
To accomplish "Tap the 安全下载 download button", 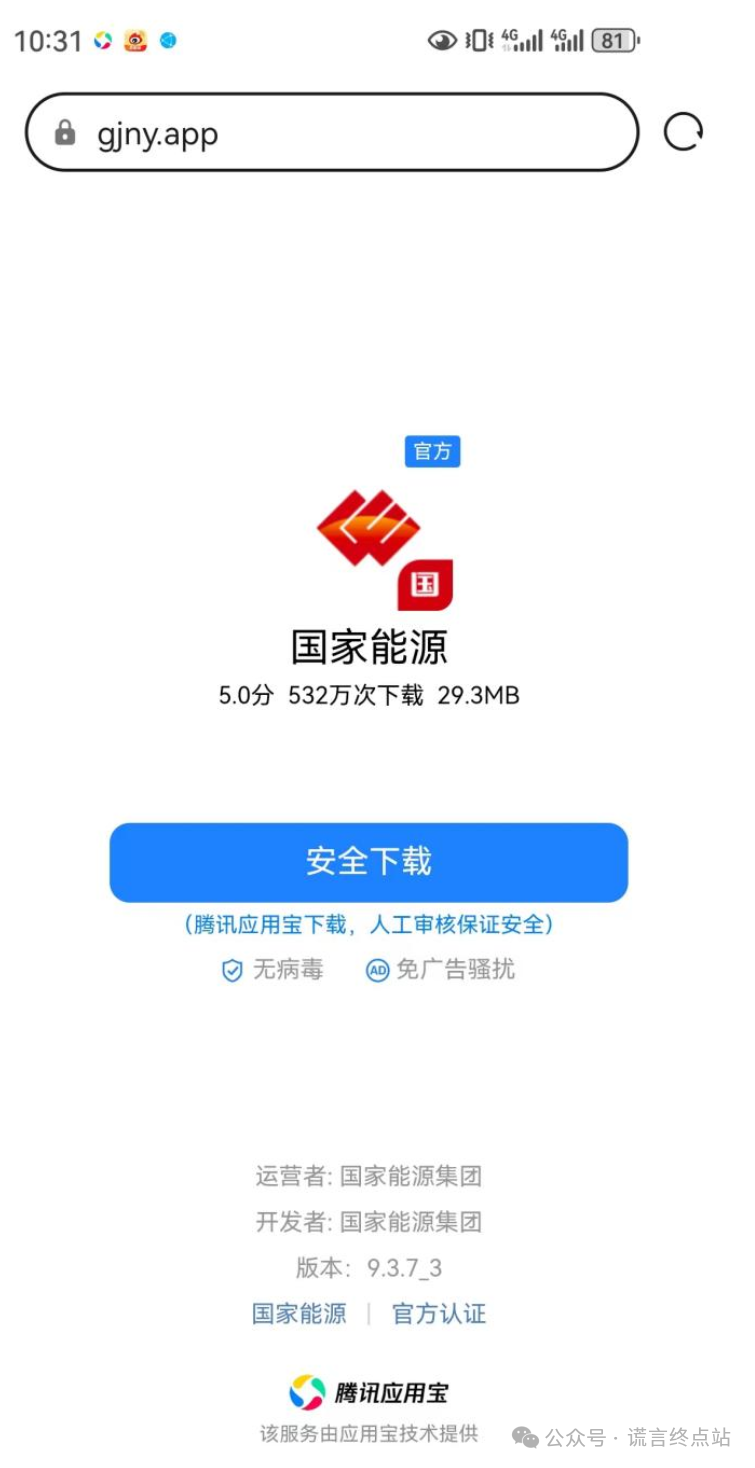I will coord(368,862).
